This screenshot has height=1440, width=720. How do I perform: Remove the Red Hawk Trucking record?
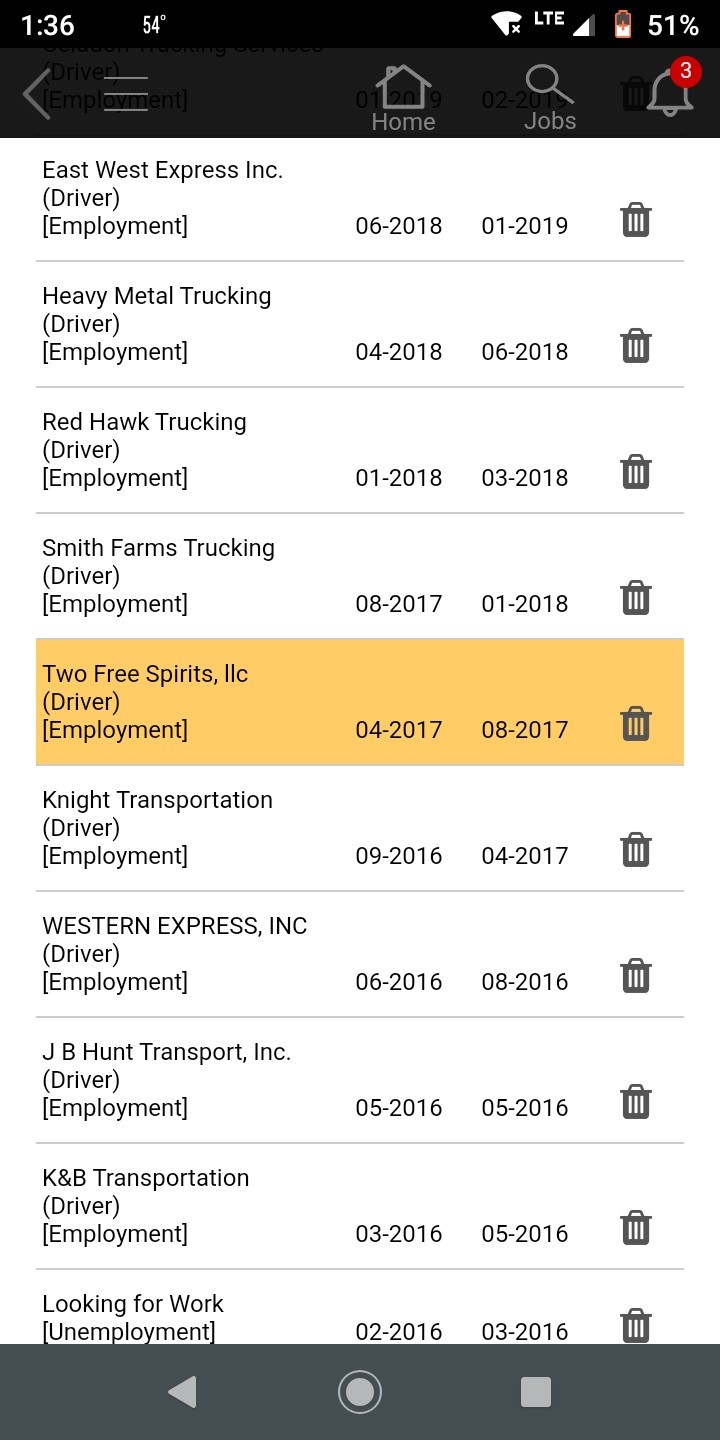click(x=636, y=471)
